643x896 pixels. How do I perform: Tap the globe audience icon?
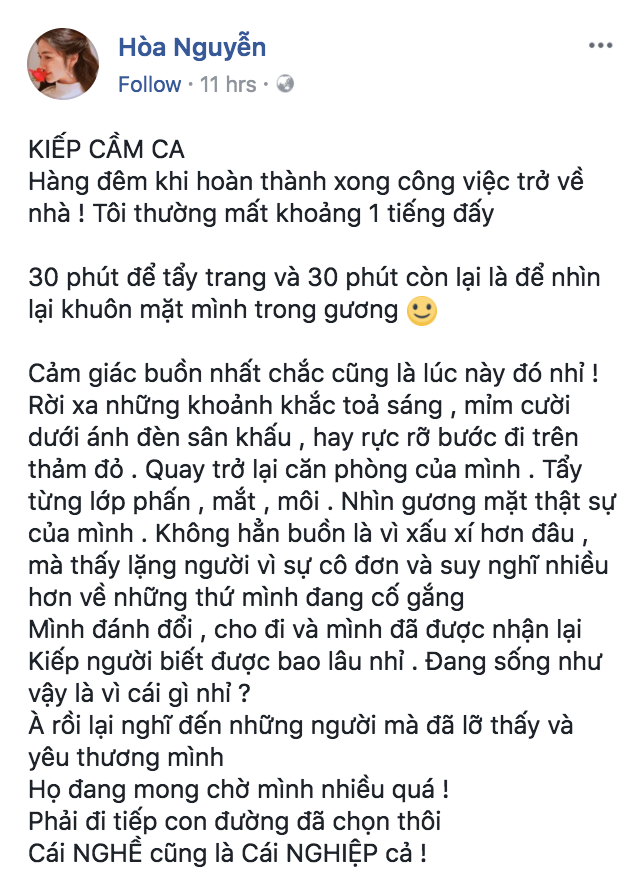tap(284, 84)
